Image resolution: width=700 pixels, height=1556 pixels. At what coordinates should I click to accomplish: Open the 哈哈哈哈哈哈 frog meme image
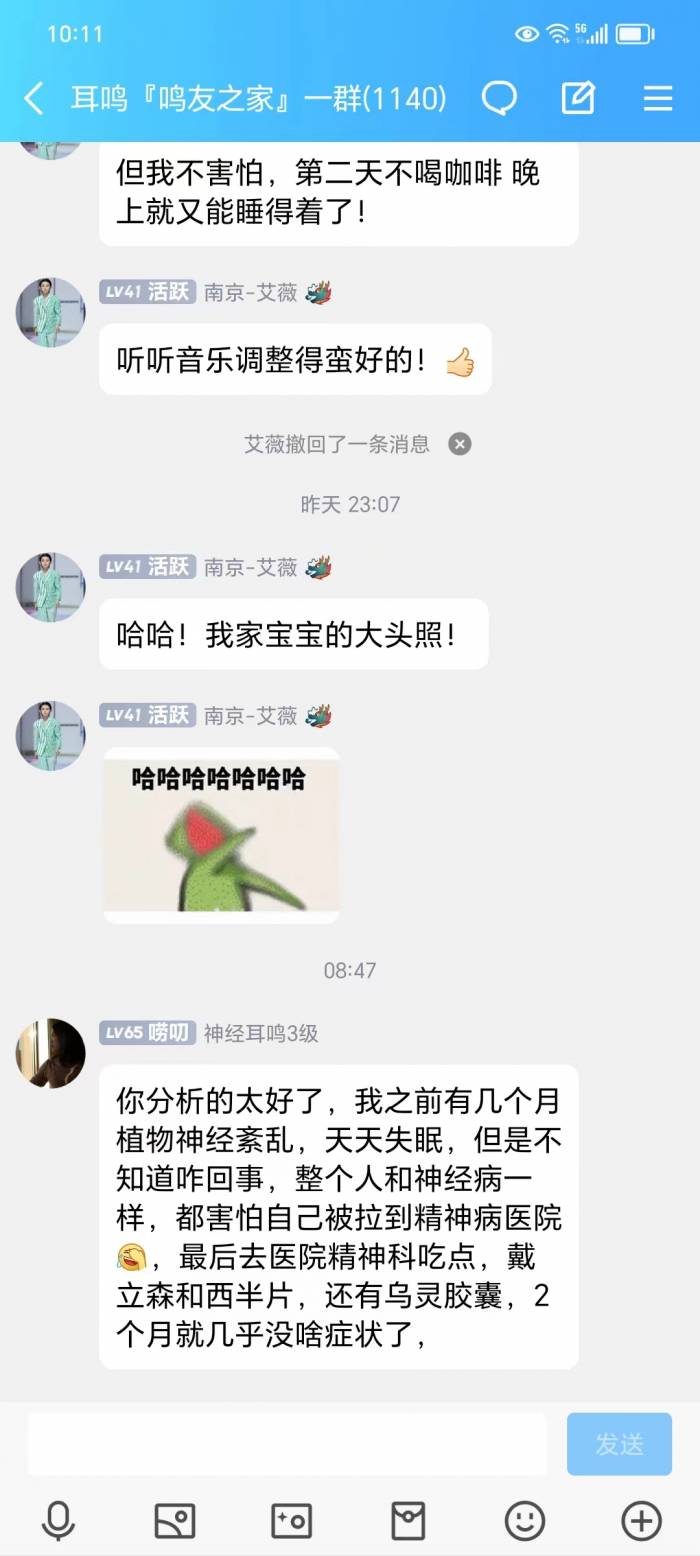[x=221, y=835]
